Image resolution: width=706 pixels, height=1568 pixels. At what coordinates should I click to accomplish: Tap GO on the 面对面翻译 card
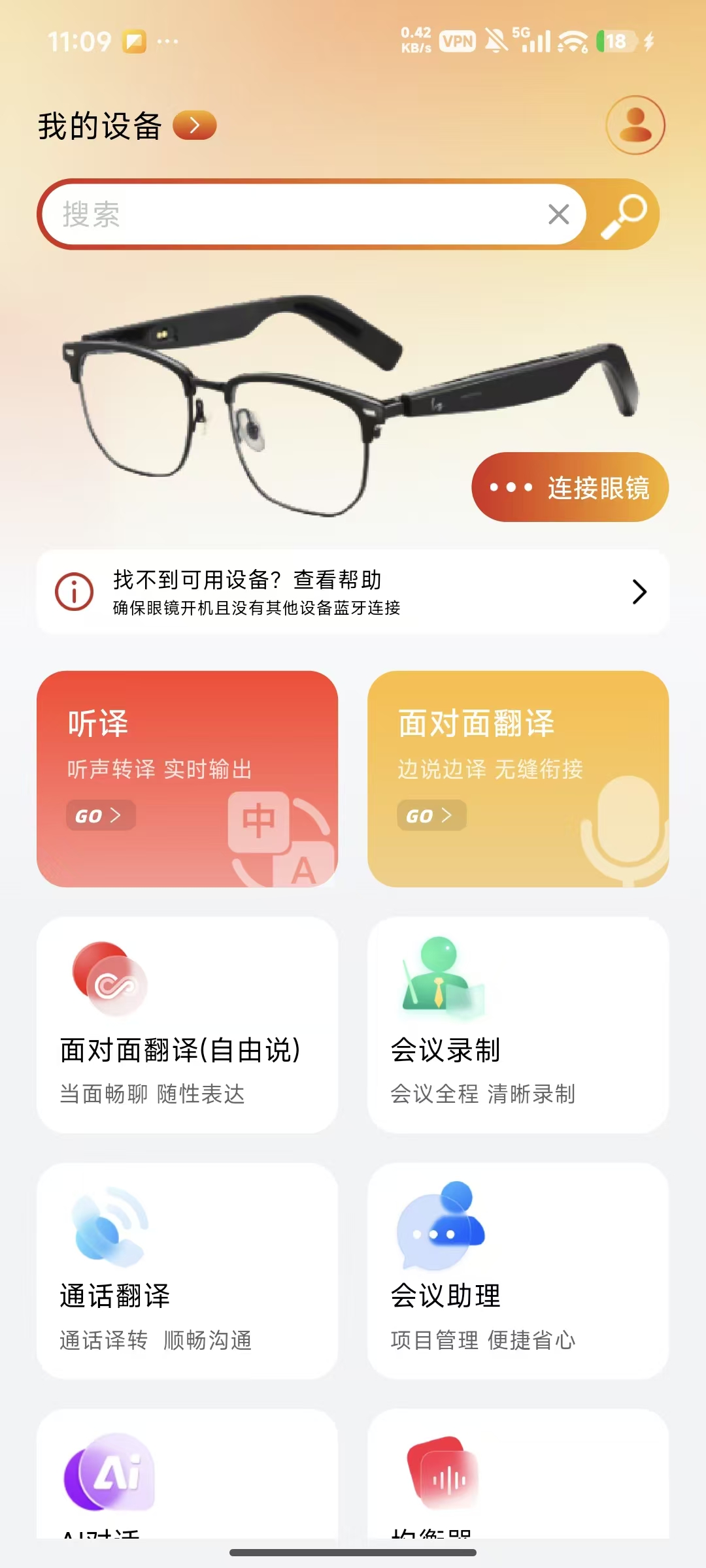(x=430, y=815)
